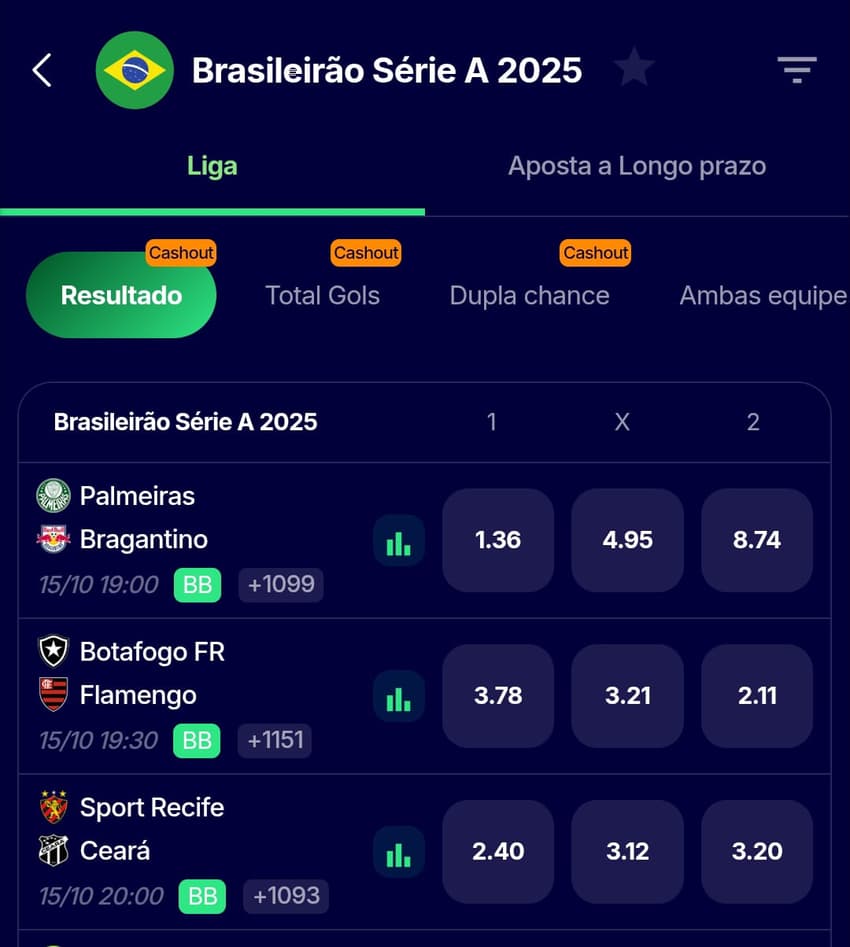Image resolution: width=850 pixels, height=947 pixels.
Task: Expand +1099 extra markets for Palmeiras match
Action: 281,585
